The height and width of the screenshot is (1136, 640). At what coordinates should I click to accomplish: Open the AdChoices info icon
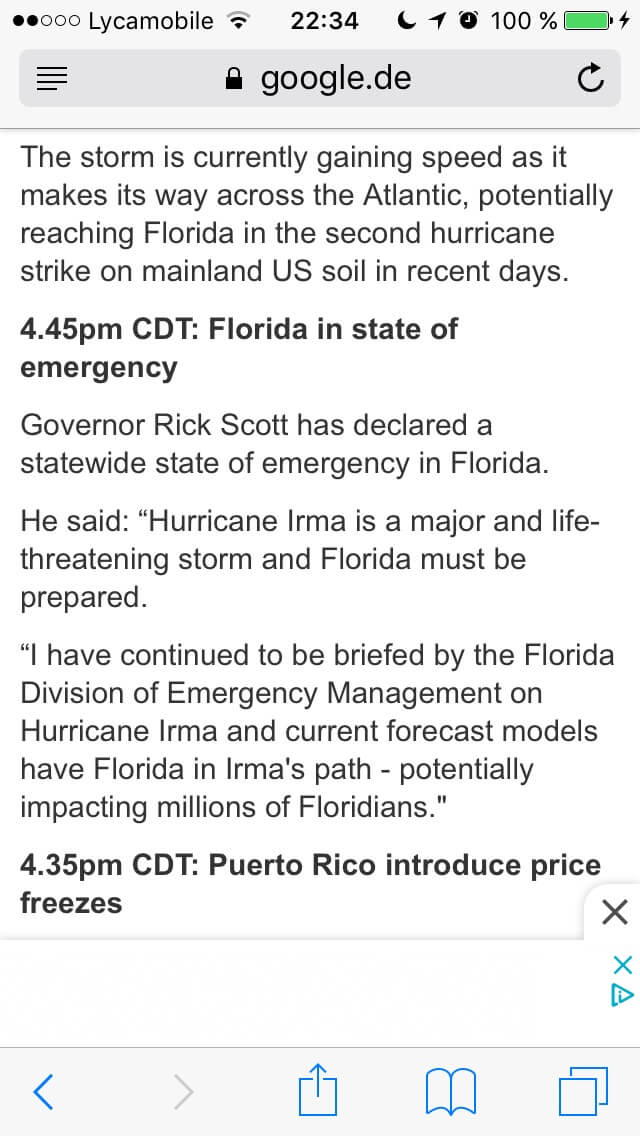tap(623, 995)
